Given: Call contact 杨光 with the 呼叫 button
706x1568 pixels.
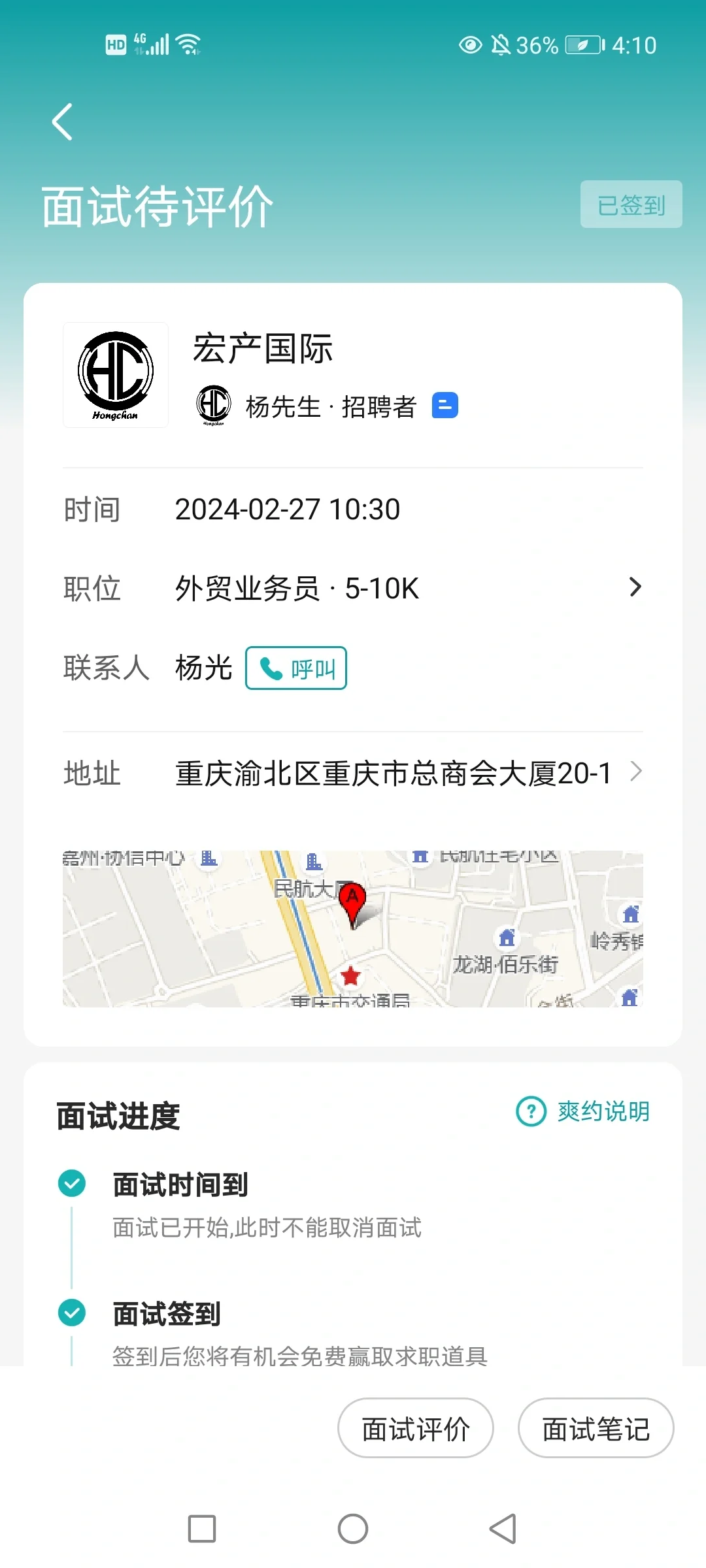Looking at the screenshot, I should [x=296, y=668].
